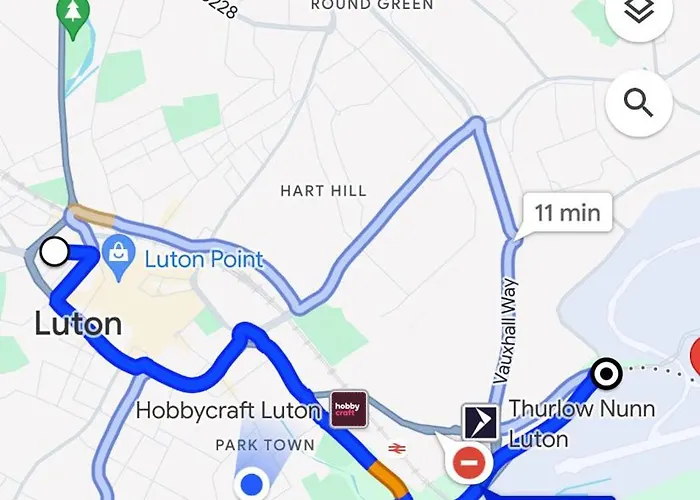Tap the road closure icon
700x500 pixels.
[x=468, y=463]
